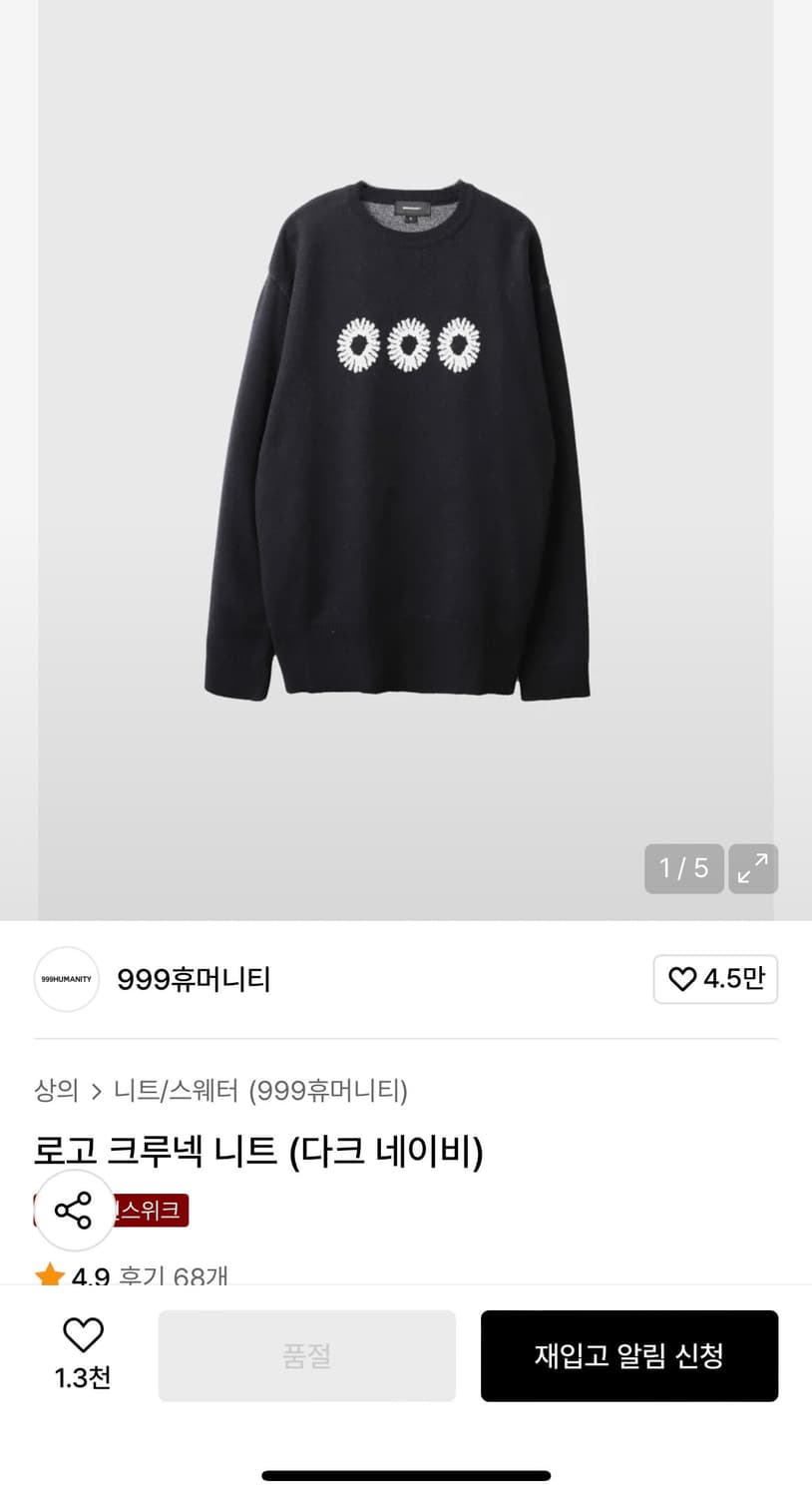Open brand page 999휴머니티

coord(193,979)
